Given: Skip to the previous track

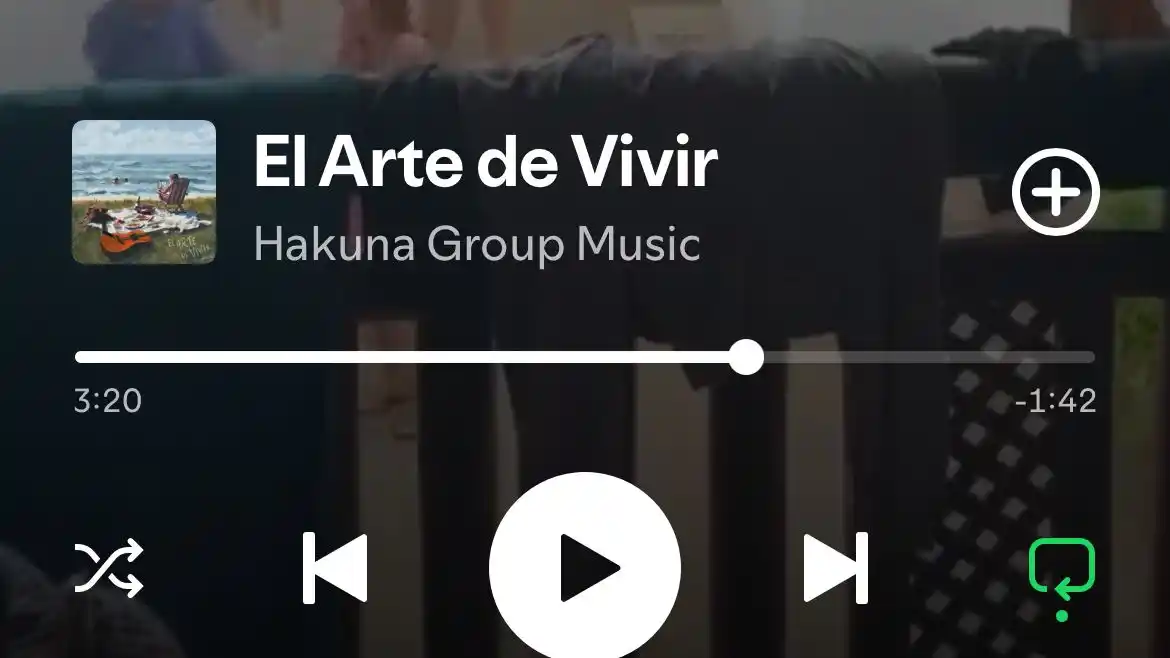Looking at the screenshot, I should 334,568.
